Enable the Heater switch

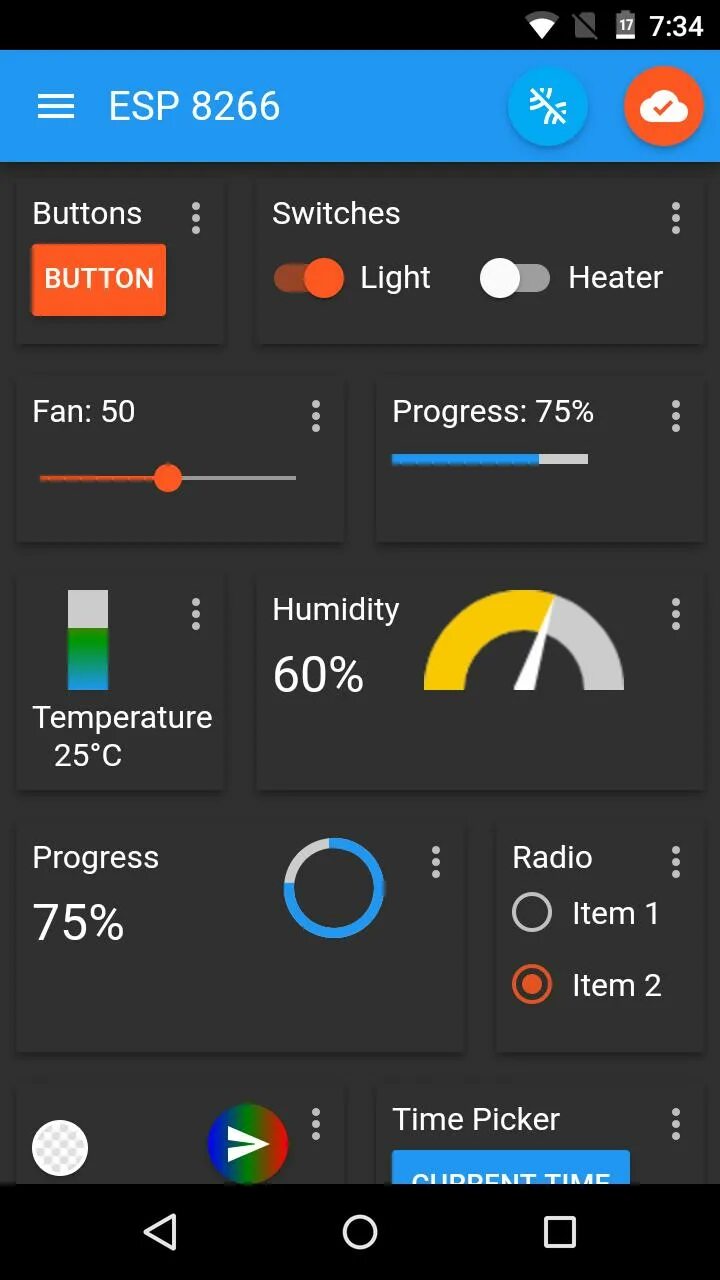516,278
